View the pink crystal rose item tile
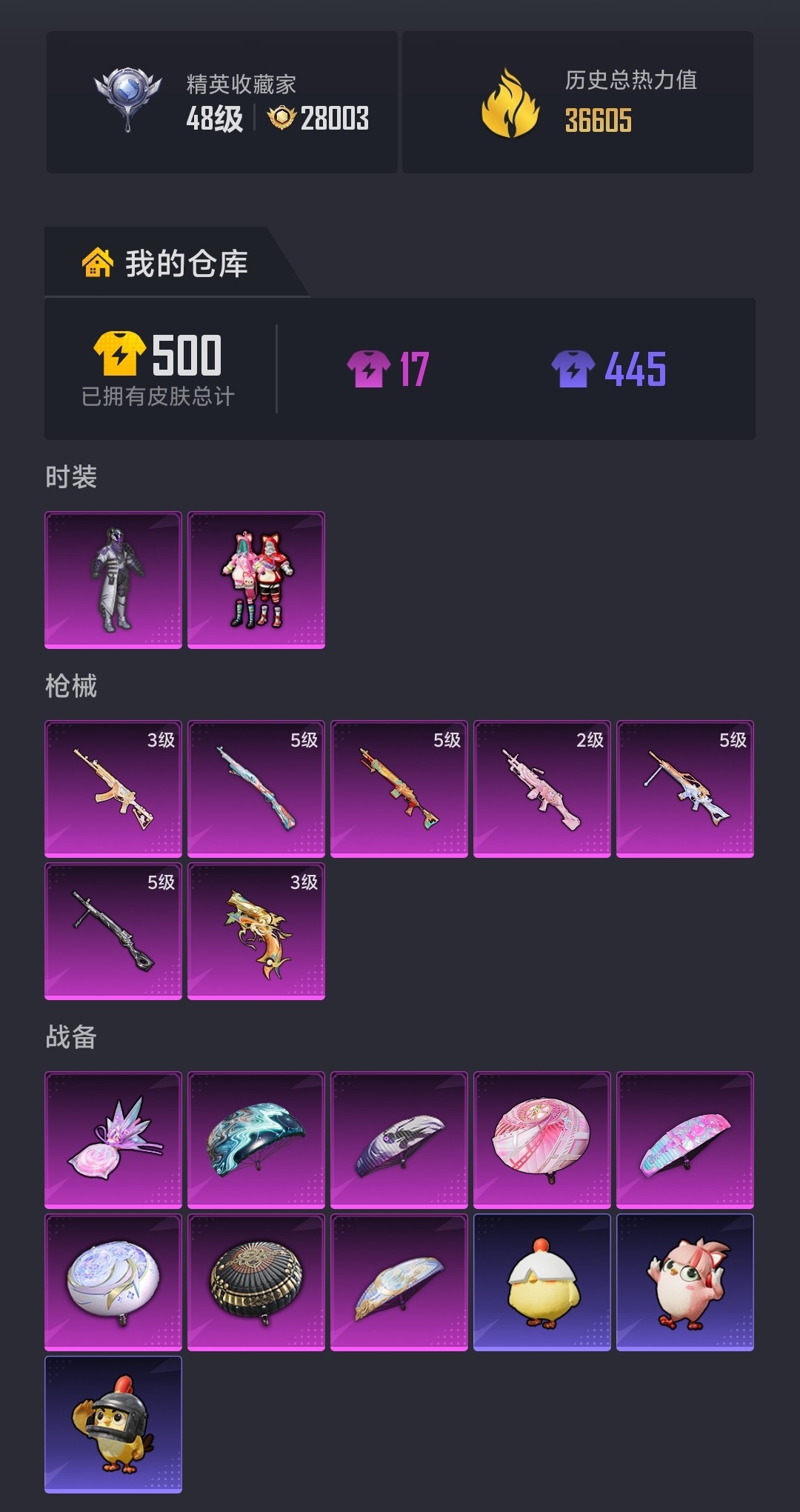The image size is (800, 1512). coord(113,1139)
